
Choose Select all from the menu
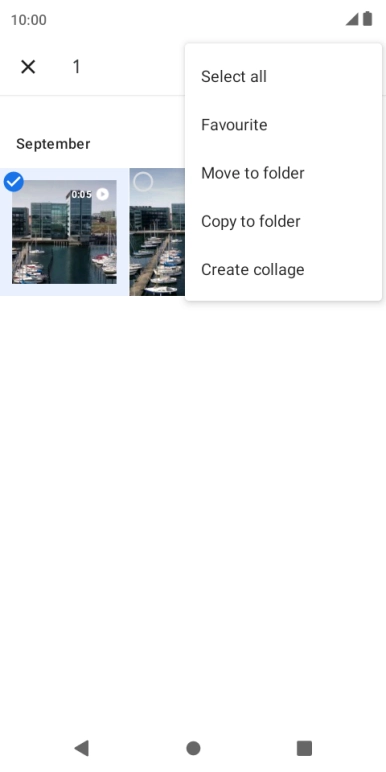pyautogui.click(x=283, y=77)
